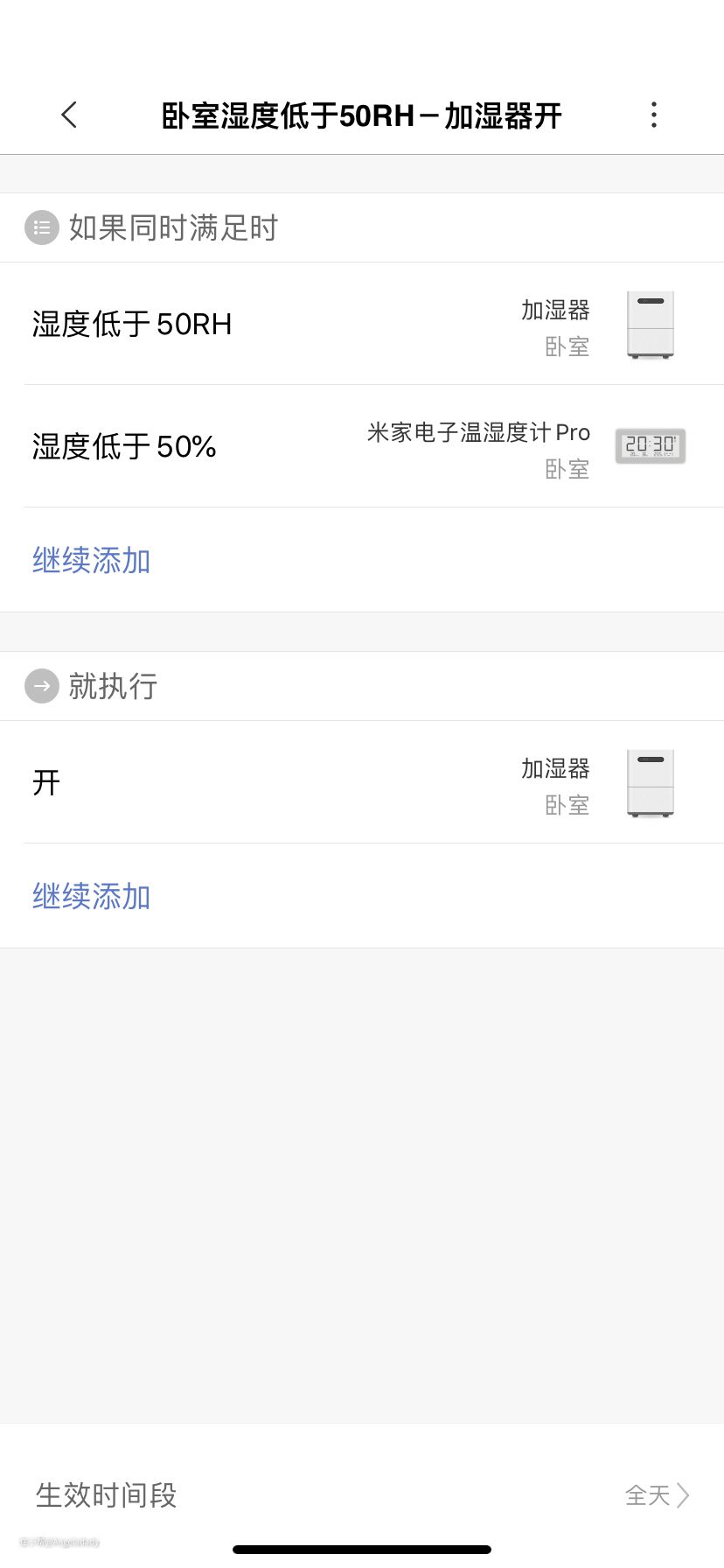Tap 继续添加 under the 就执行 section

(x=92, y=896)
